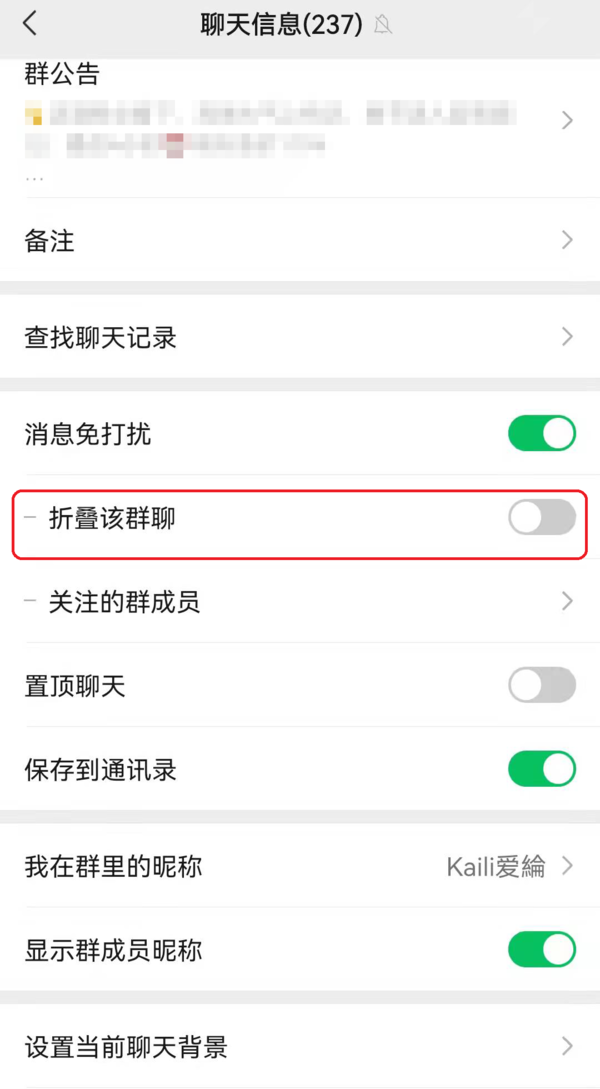This screenshot has width=600, height=1089.
Task: Open 查找聊天记录 to search chat history
Action: [x=300, y=338]
